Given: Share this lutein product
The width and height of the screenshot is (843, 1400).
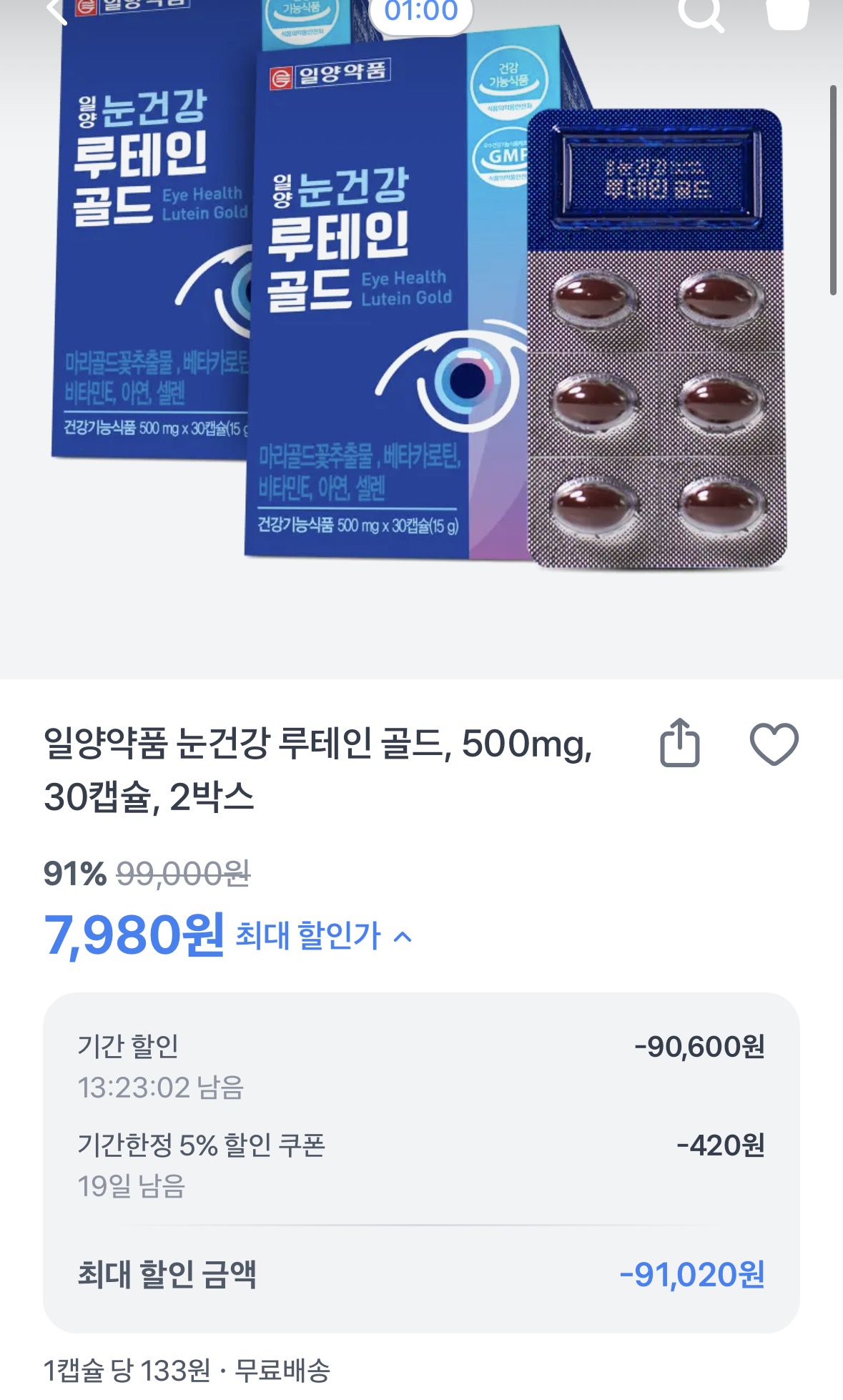Looking at the screenshot, I should [x=679, y=744].
